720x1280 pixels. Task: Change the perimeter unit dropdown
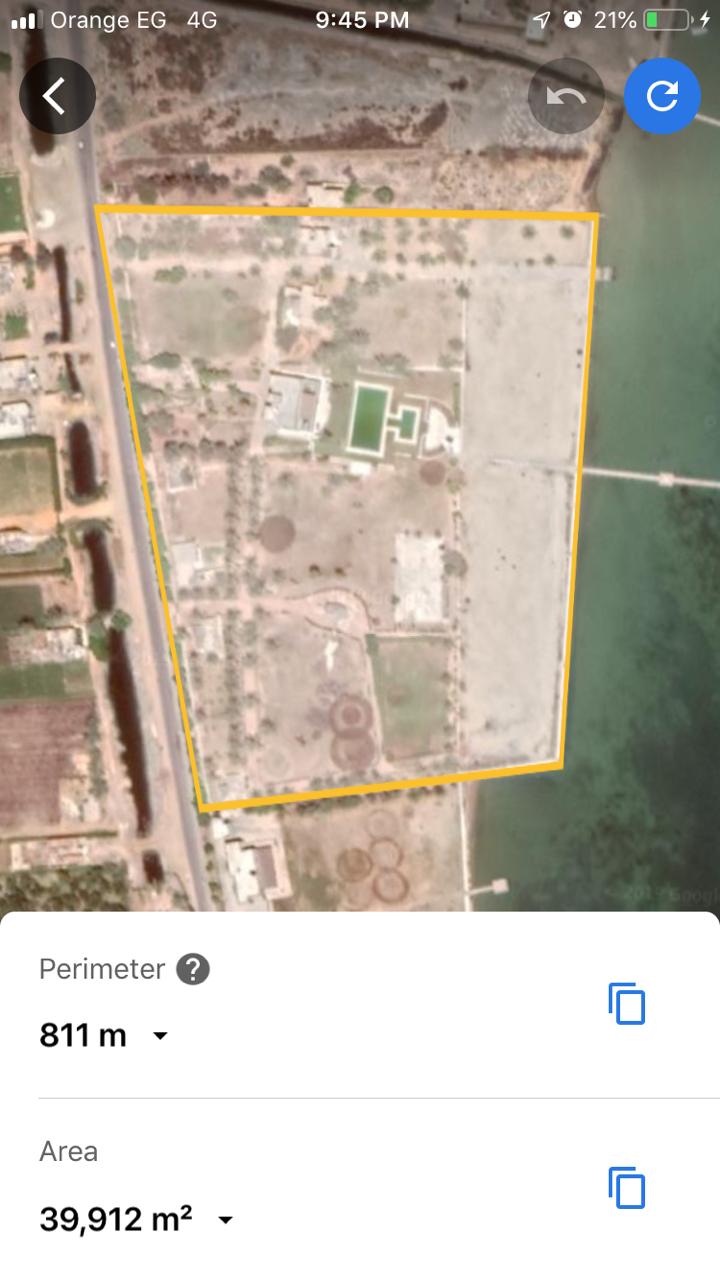pos(160,1036)
